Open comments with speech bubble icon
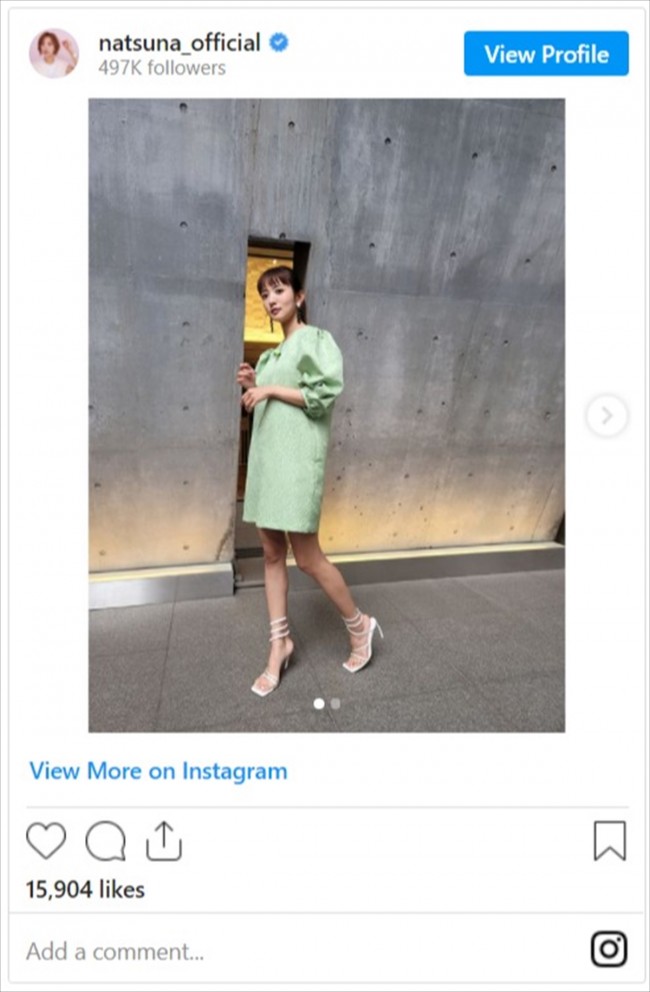The image size is (650, 992). pyautogui.click(x=105, y=841)
